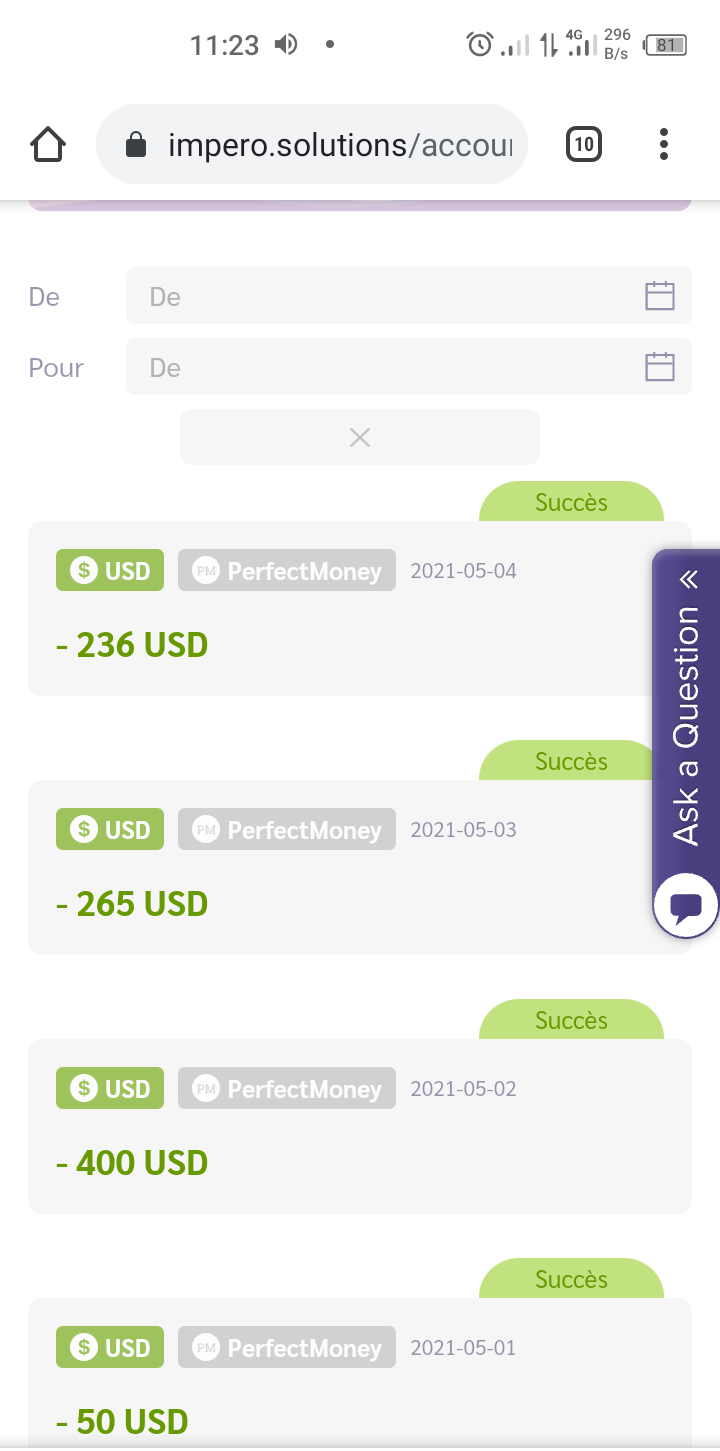This screenshot has height=1451, width=720.
Task: Tap the impero.solutions address bar
Action: 311,145
